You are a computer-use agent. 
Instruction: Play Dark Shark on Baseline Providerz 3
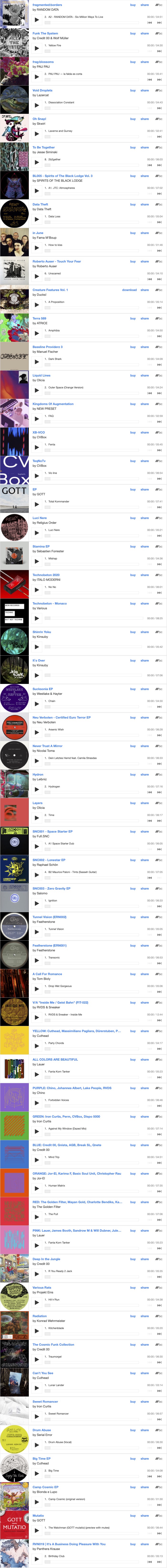pos(37,362)
